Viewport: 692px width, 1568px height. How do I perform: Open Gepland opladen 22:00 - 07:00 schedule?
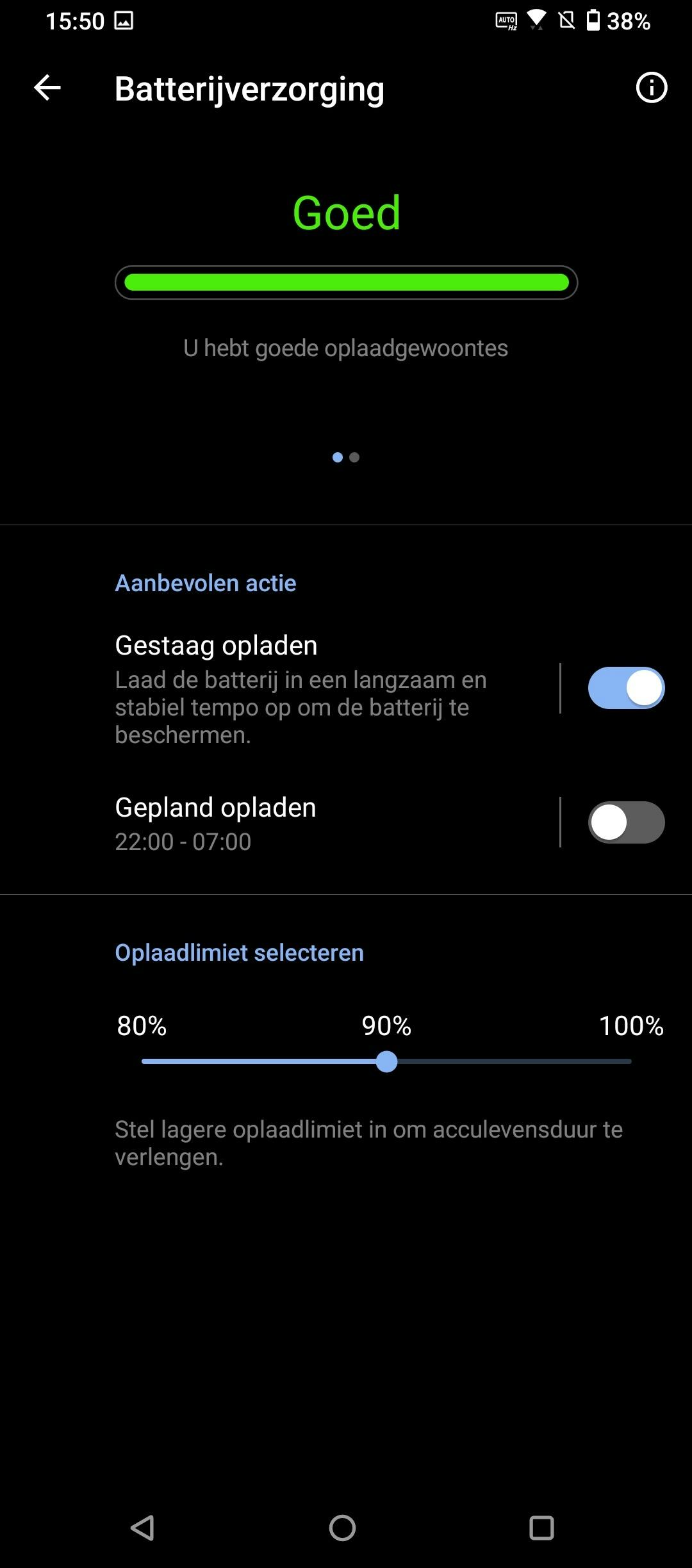tap(320, 823)
